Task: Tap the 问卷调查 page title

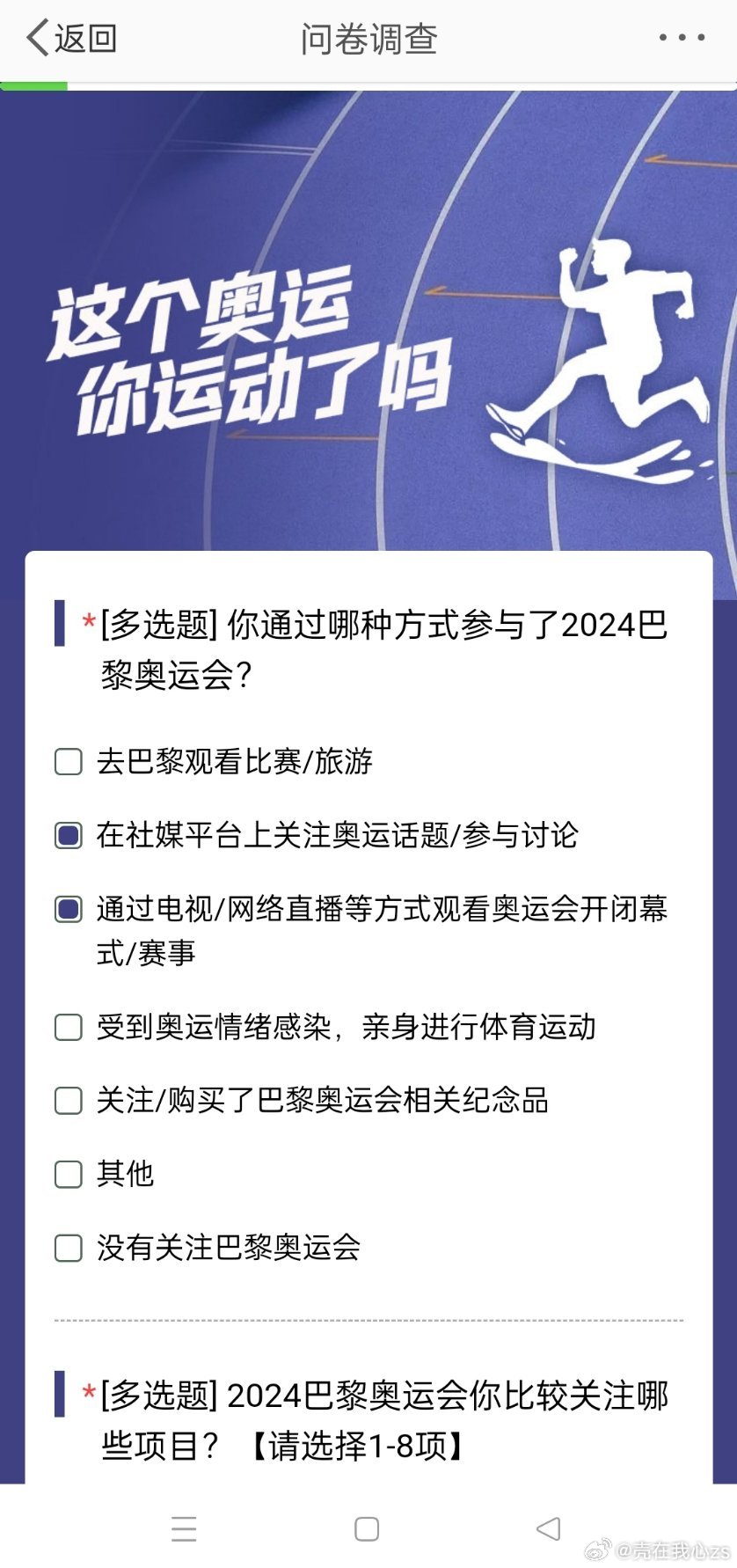Action: click(368, 38)
